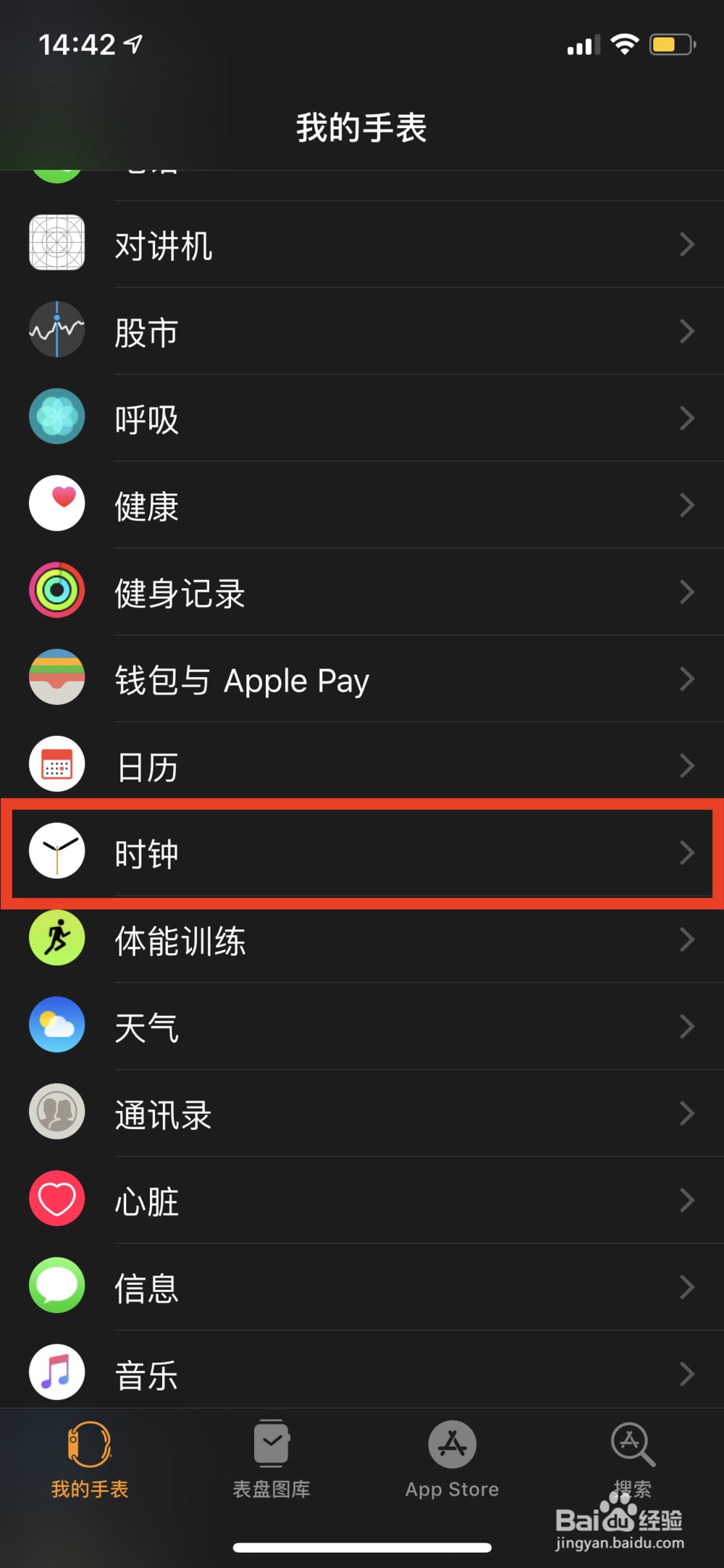The image size is (724, 1568).
Task: Select the Calendar (日历) icon
Action: click(x=56, y=764)
